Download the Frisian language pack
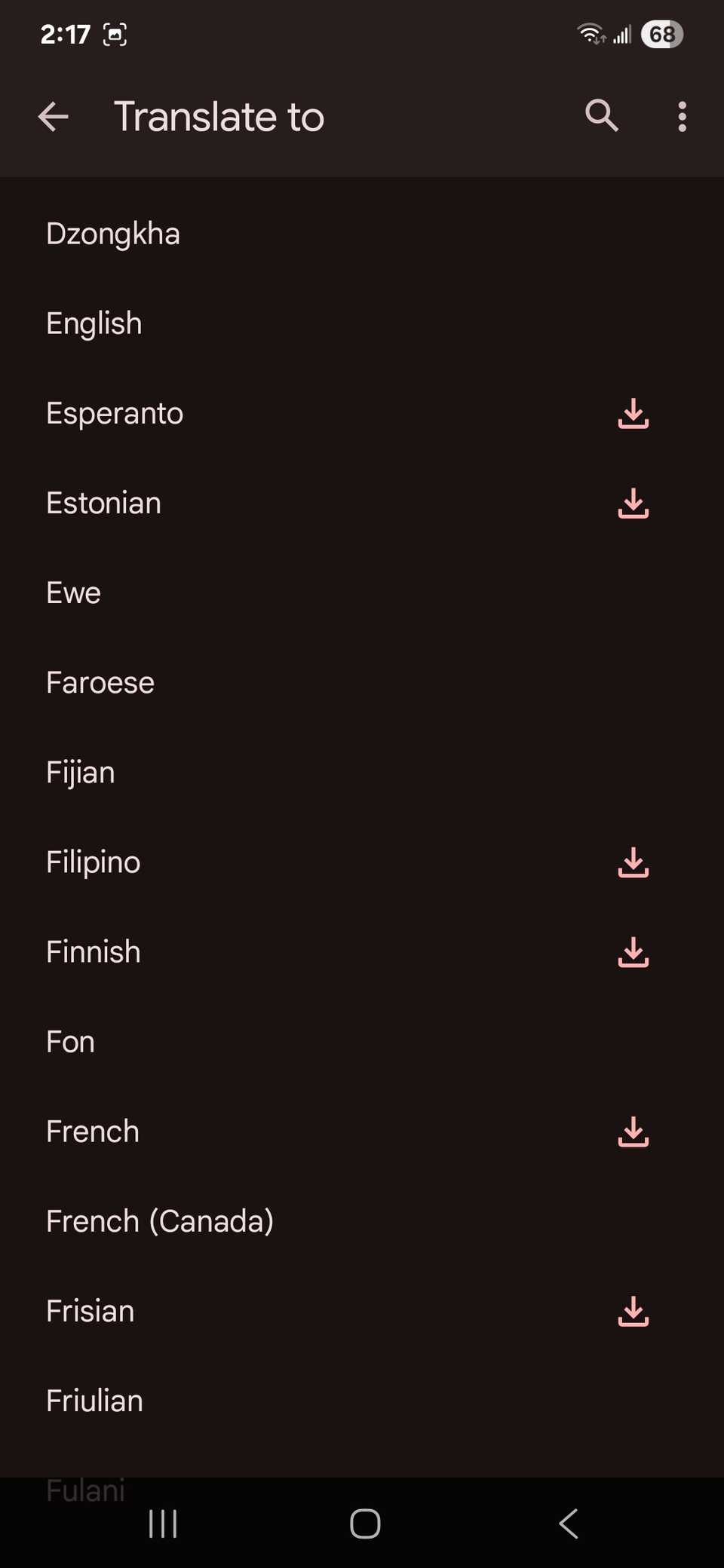The width and height of the screenshot is (724, 1568). [633, 1312]
